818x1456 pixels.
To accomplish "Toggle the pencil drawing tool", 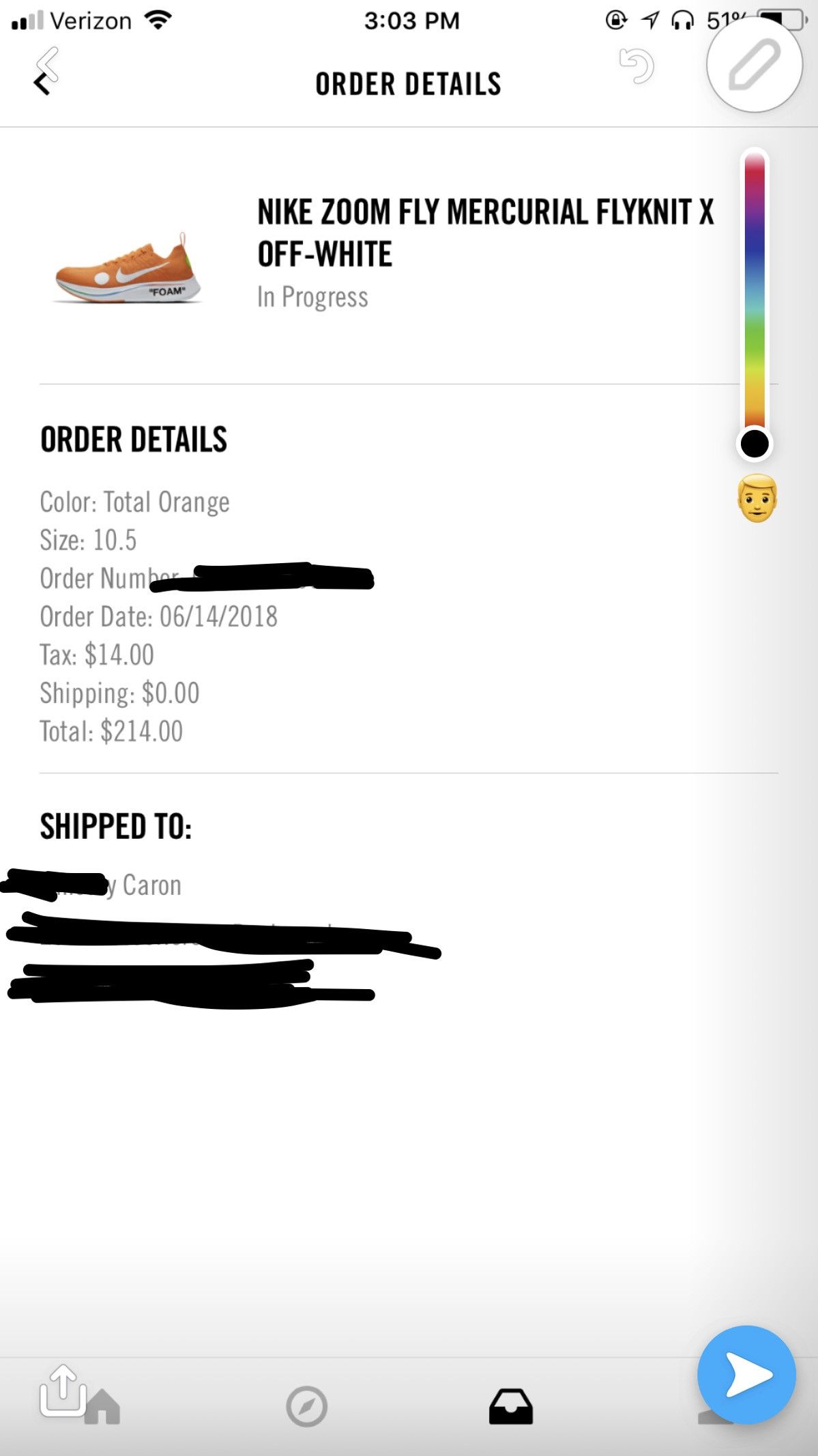I will pos(754,65).
